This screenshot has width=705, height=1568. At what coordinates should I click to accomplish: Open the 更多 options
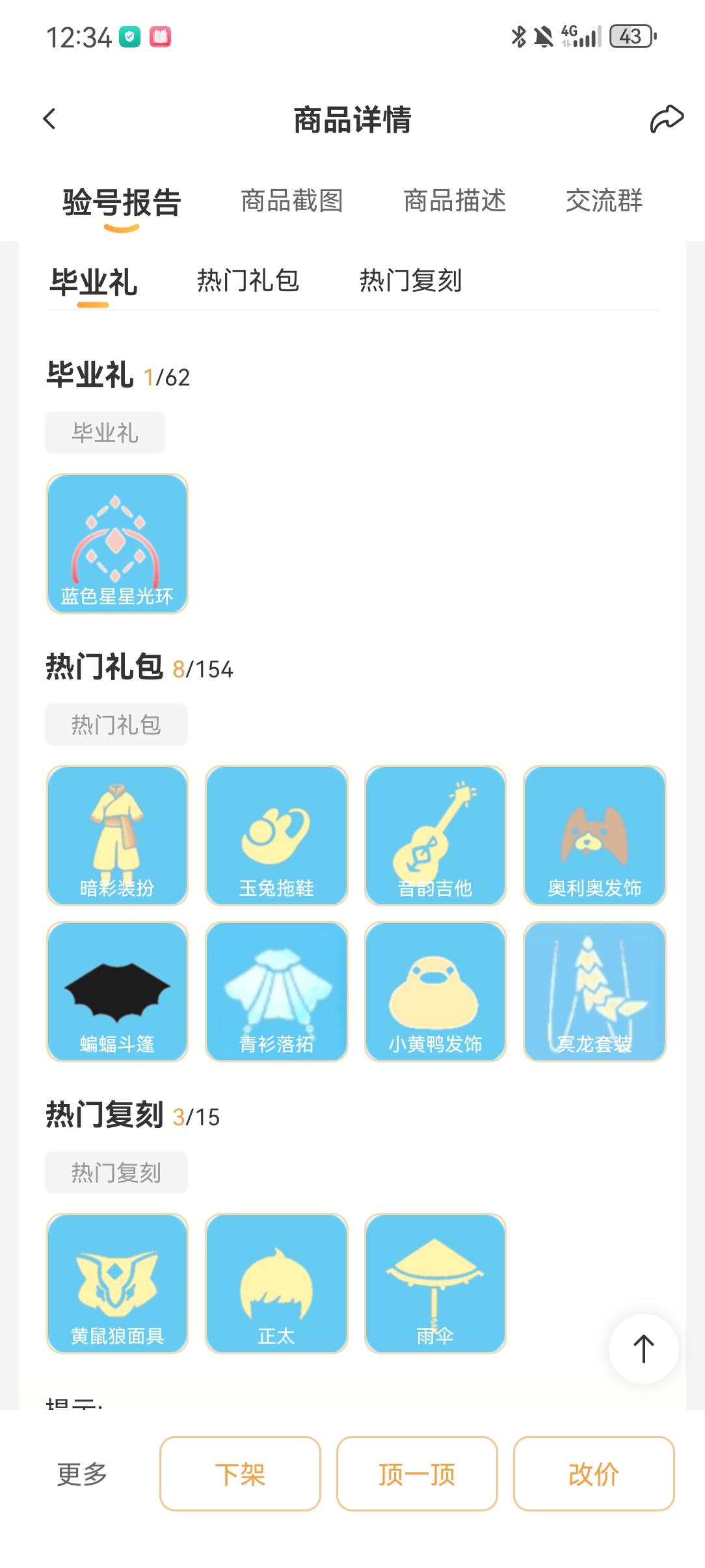point(82,1474)
